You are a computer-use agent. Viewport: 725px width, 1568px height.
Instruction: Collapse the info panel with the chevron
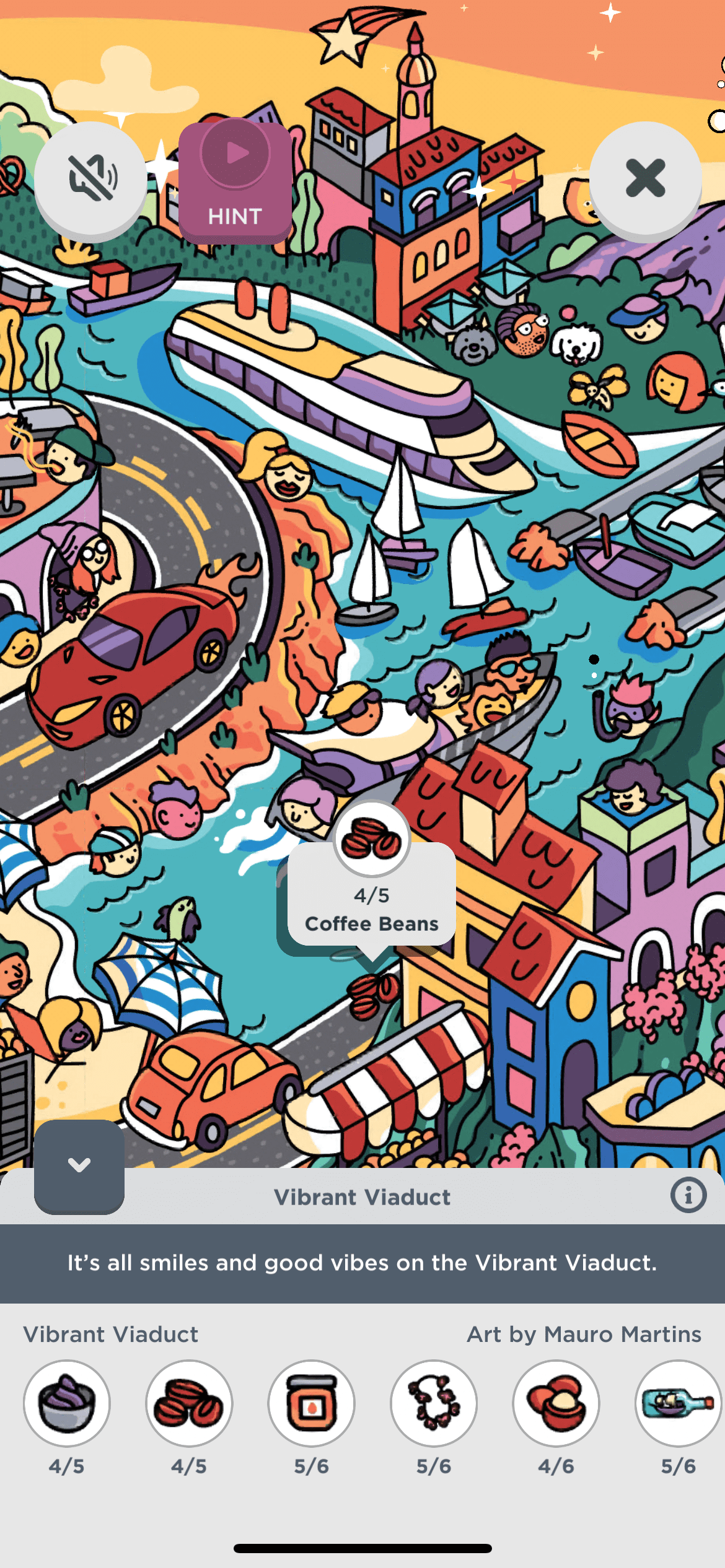tap(79, 1165)
